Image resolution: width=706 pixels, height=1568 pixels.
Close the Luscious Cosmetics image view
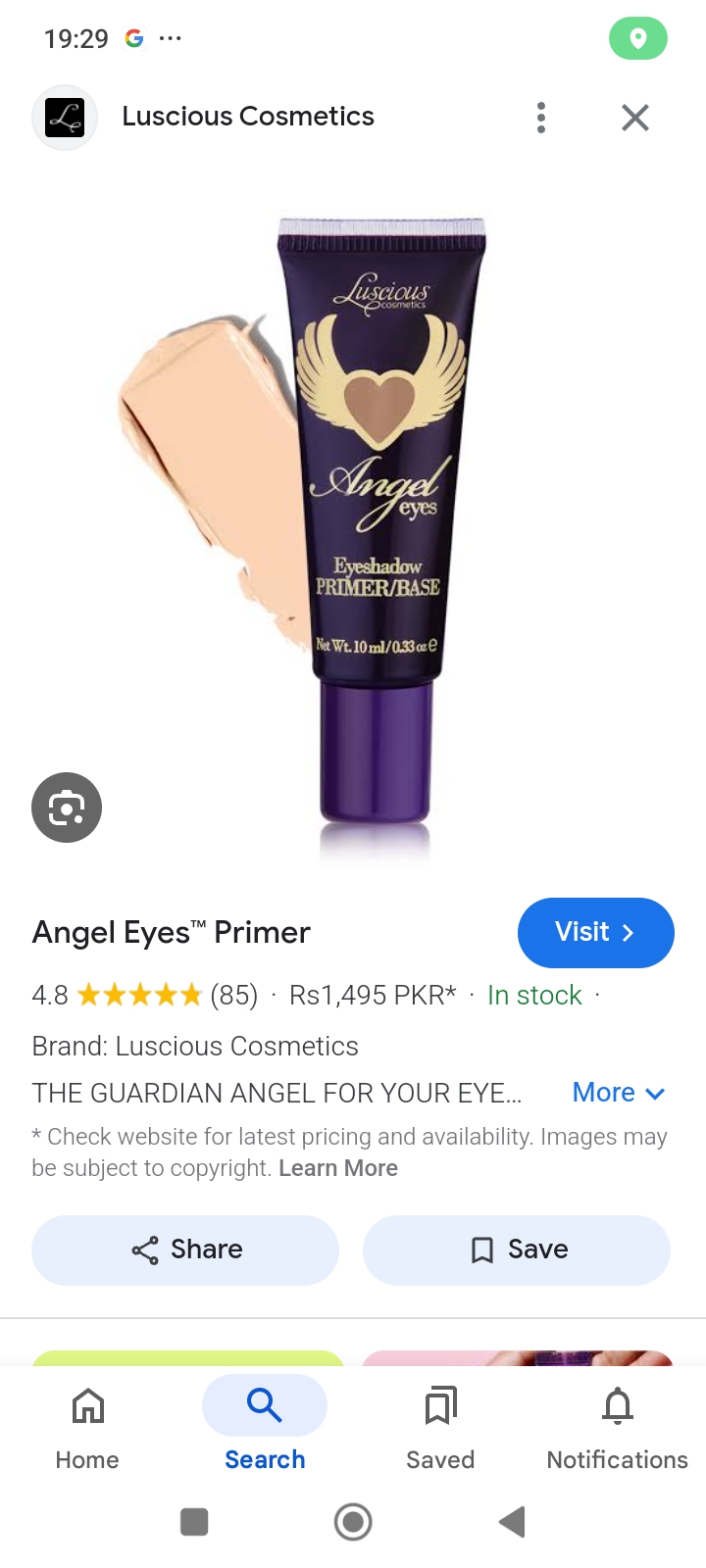coord(635,118)
